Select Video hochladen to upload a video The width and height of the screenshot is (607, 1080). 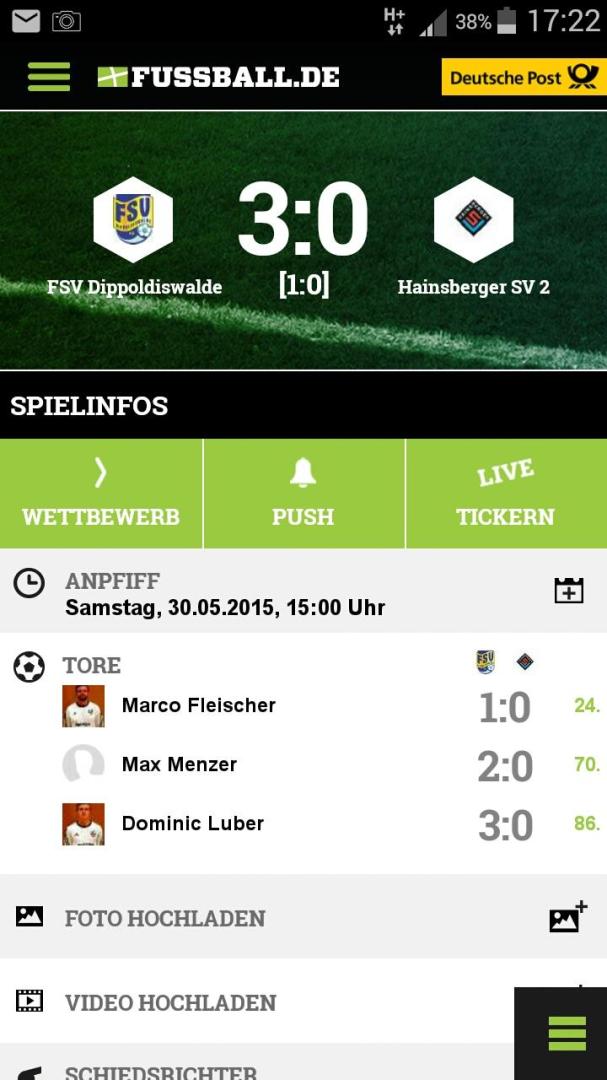[x=170, y=1002]
